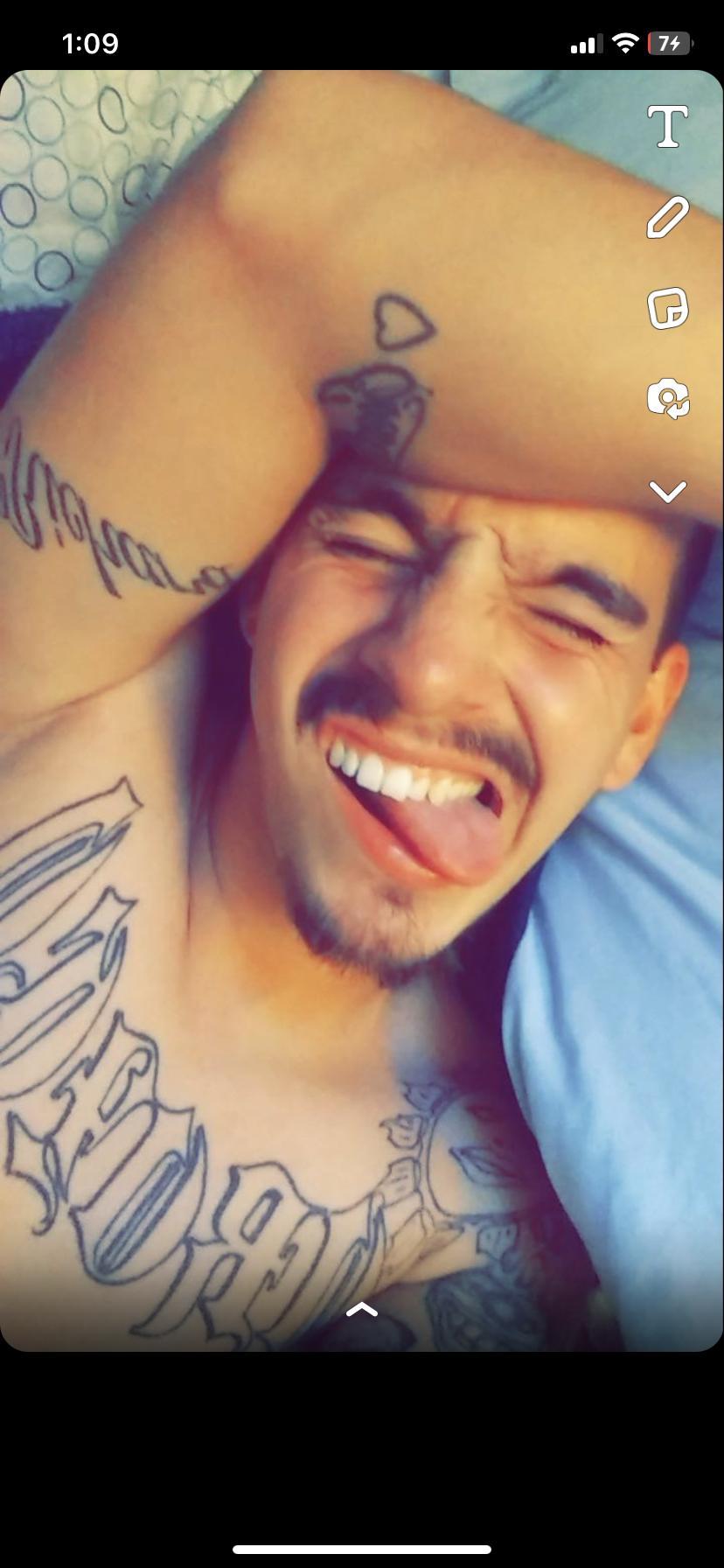This screenshot has width=724, height=1568.
Task: Expand the bottom panel with the up arrow
Action: [x=362, y=1310]
